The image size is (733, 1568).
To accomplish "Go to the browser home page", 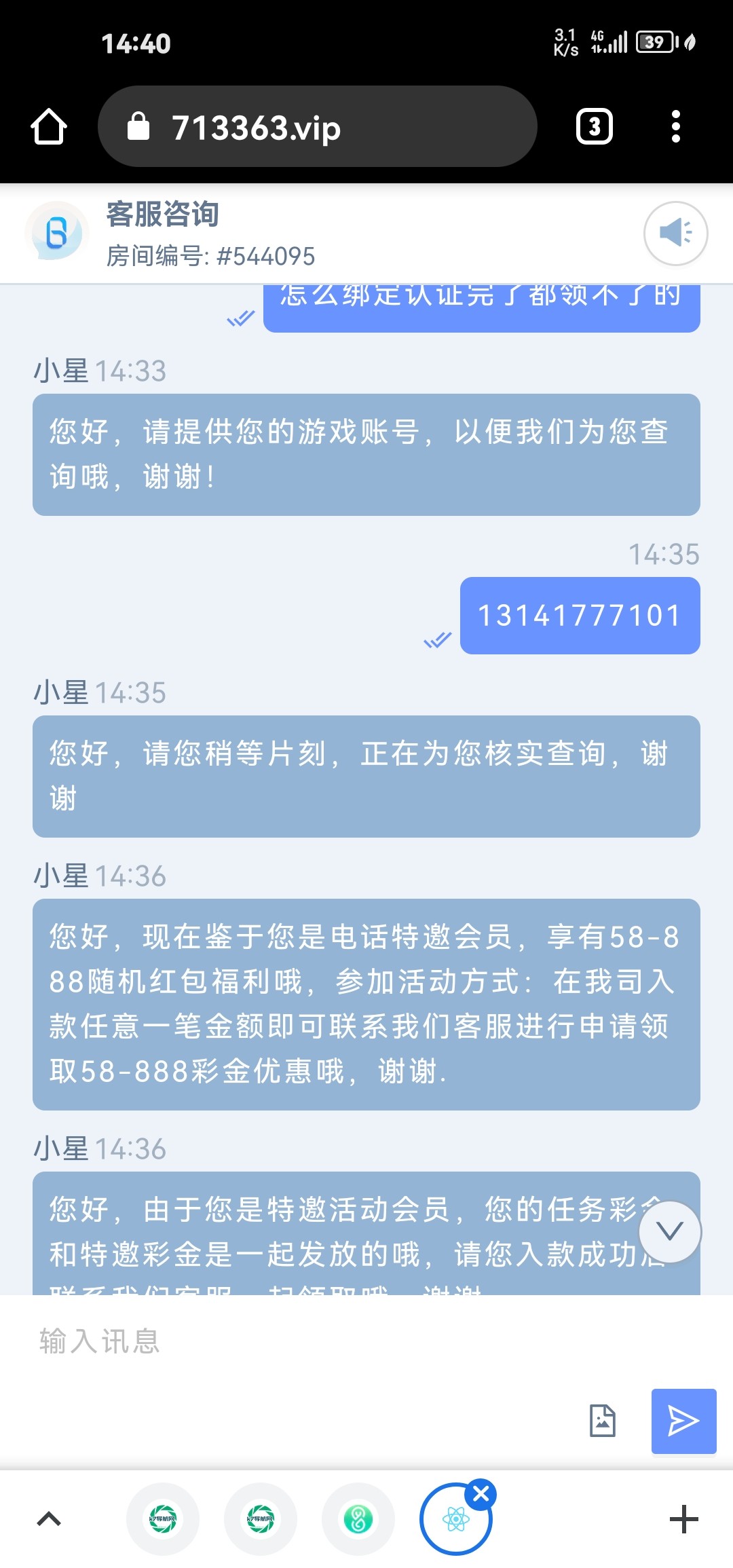I will (49, 127).
